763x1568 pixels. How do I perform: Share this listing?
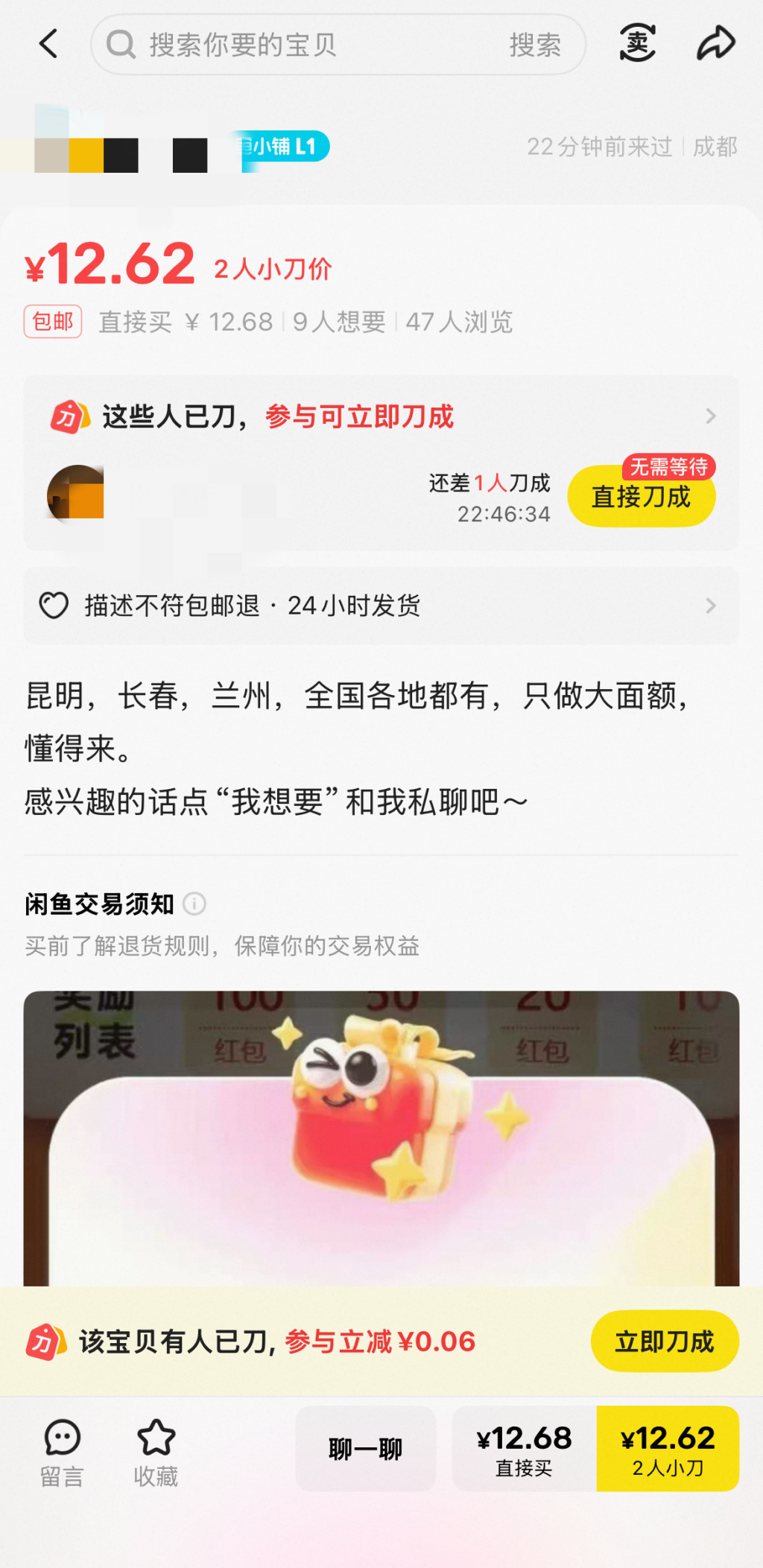point(715,43)
